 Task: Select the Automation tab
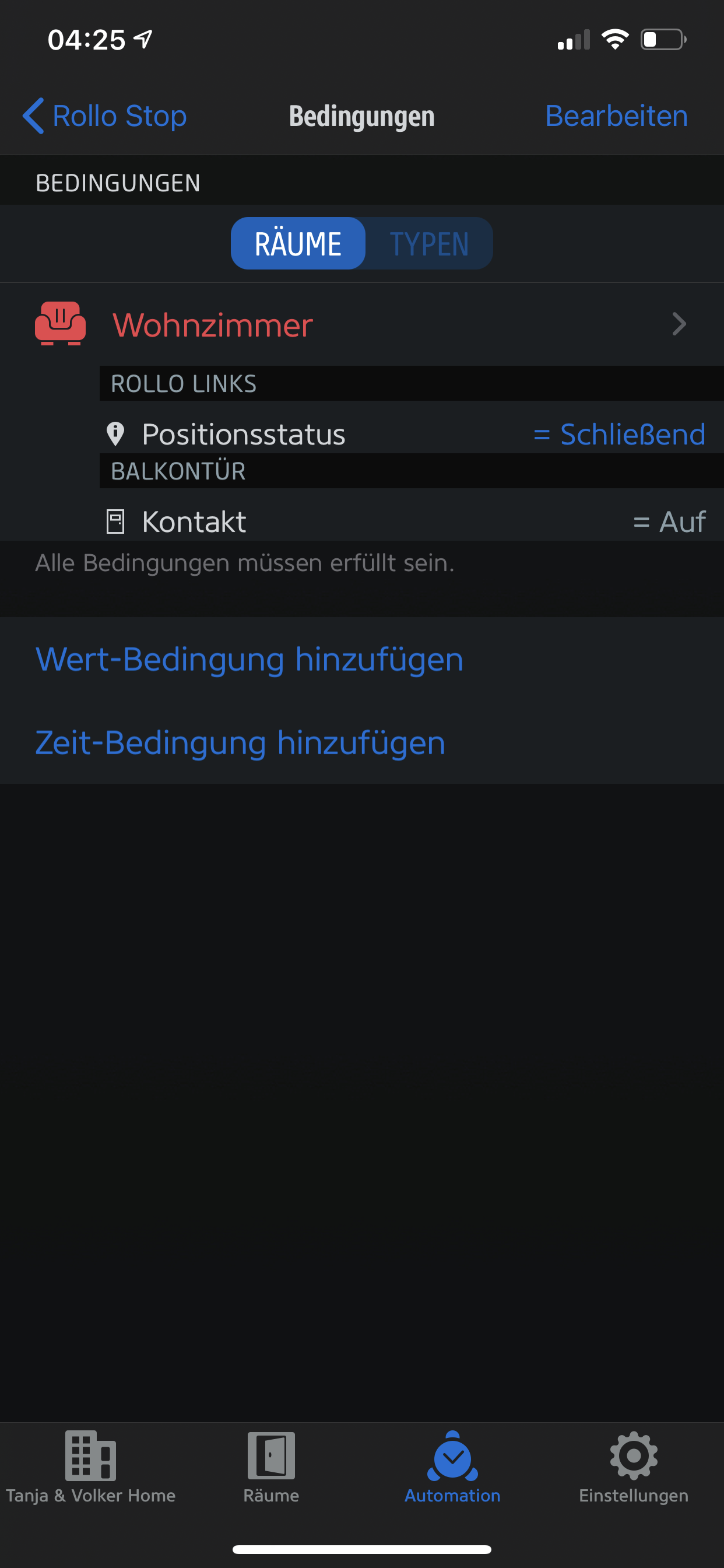tap(452, 1467)
